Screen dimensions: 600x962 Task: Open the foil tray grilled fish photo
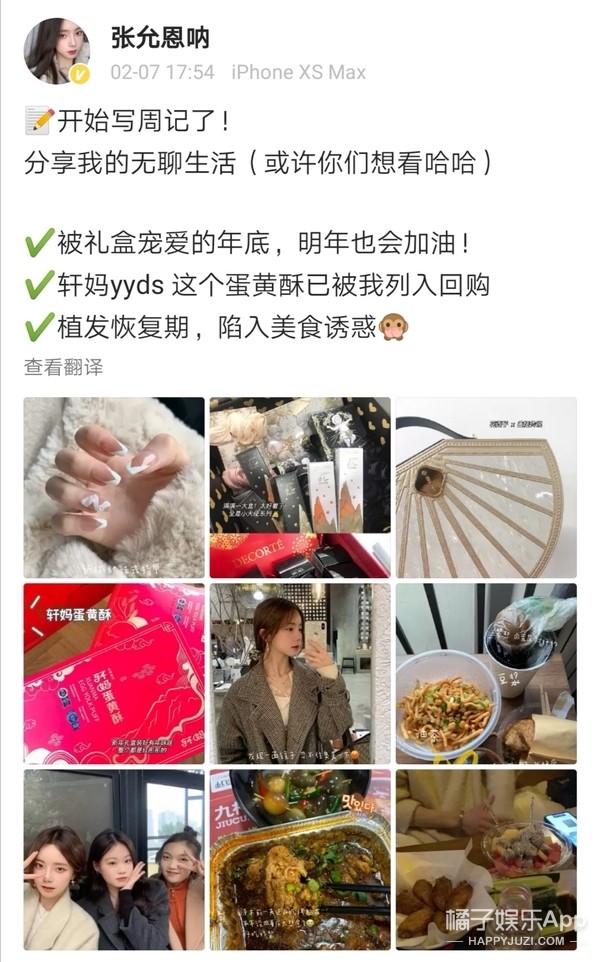300,860
